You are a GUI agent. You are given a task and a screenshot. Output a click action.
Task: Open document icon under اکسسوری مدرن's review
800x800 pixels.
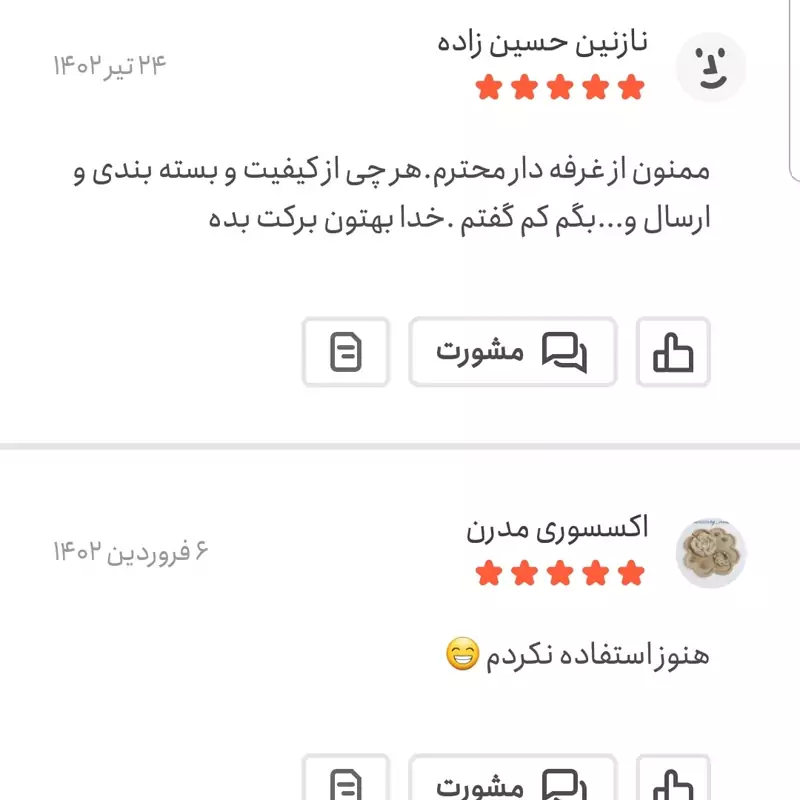(346, 782)
